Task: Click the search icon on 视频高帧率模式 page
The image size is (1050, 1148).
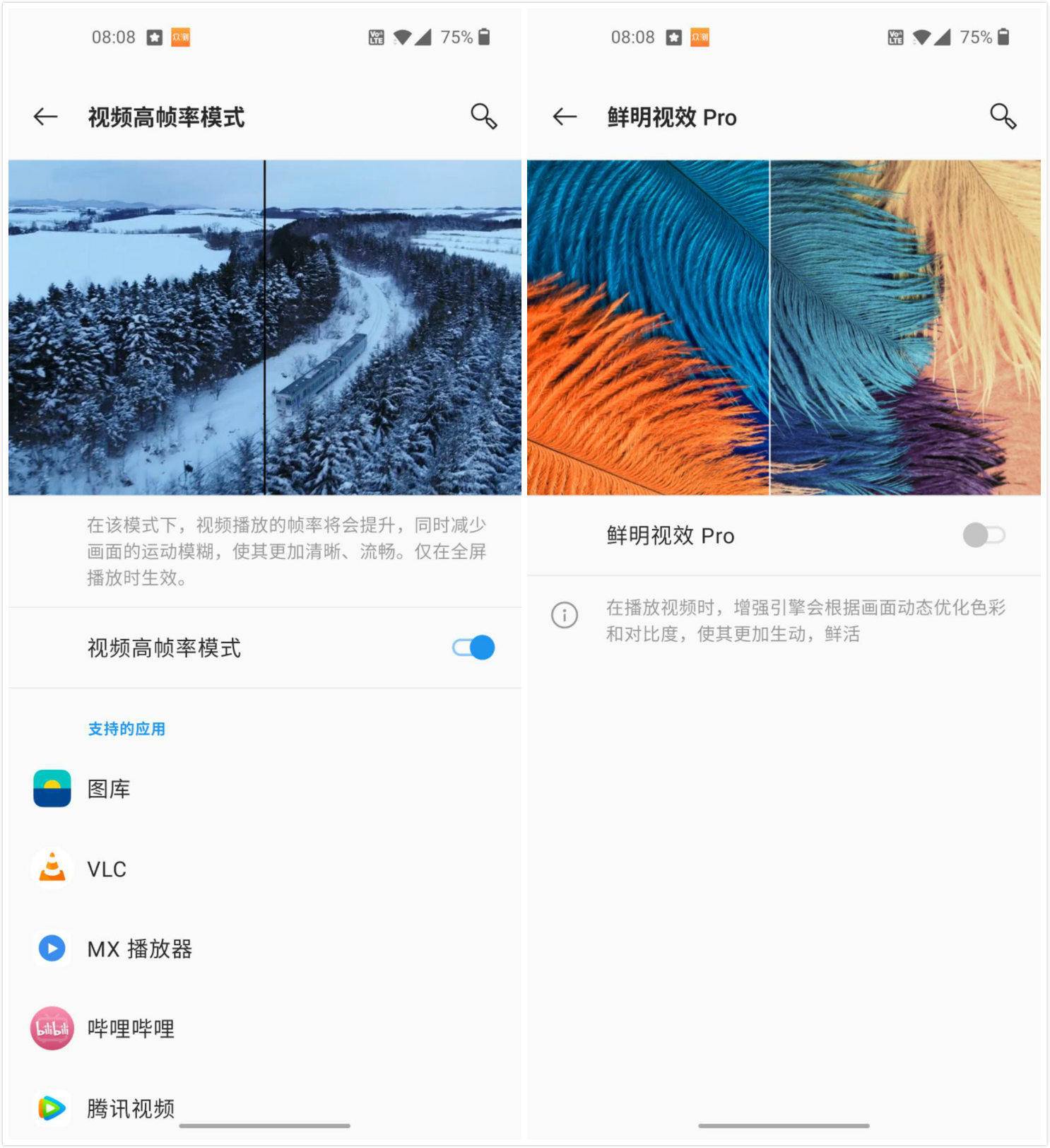Action: [485, 117]
